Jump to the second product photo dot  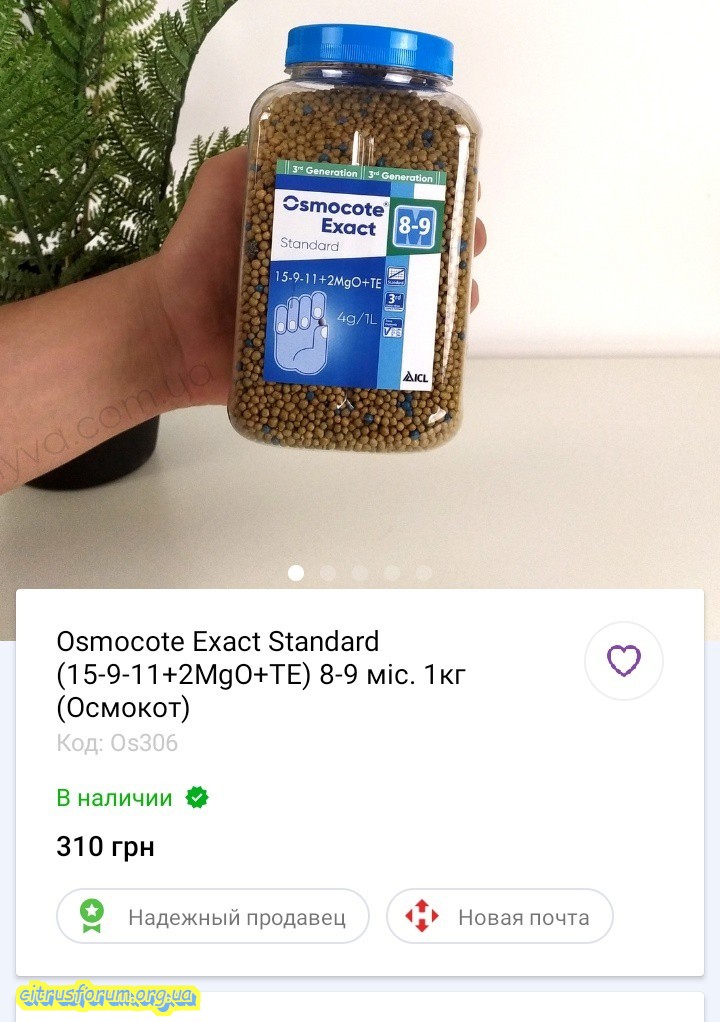[x=328, y=573]
